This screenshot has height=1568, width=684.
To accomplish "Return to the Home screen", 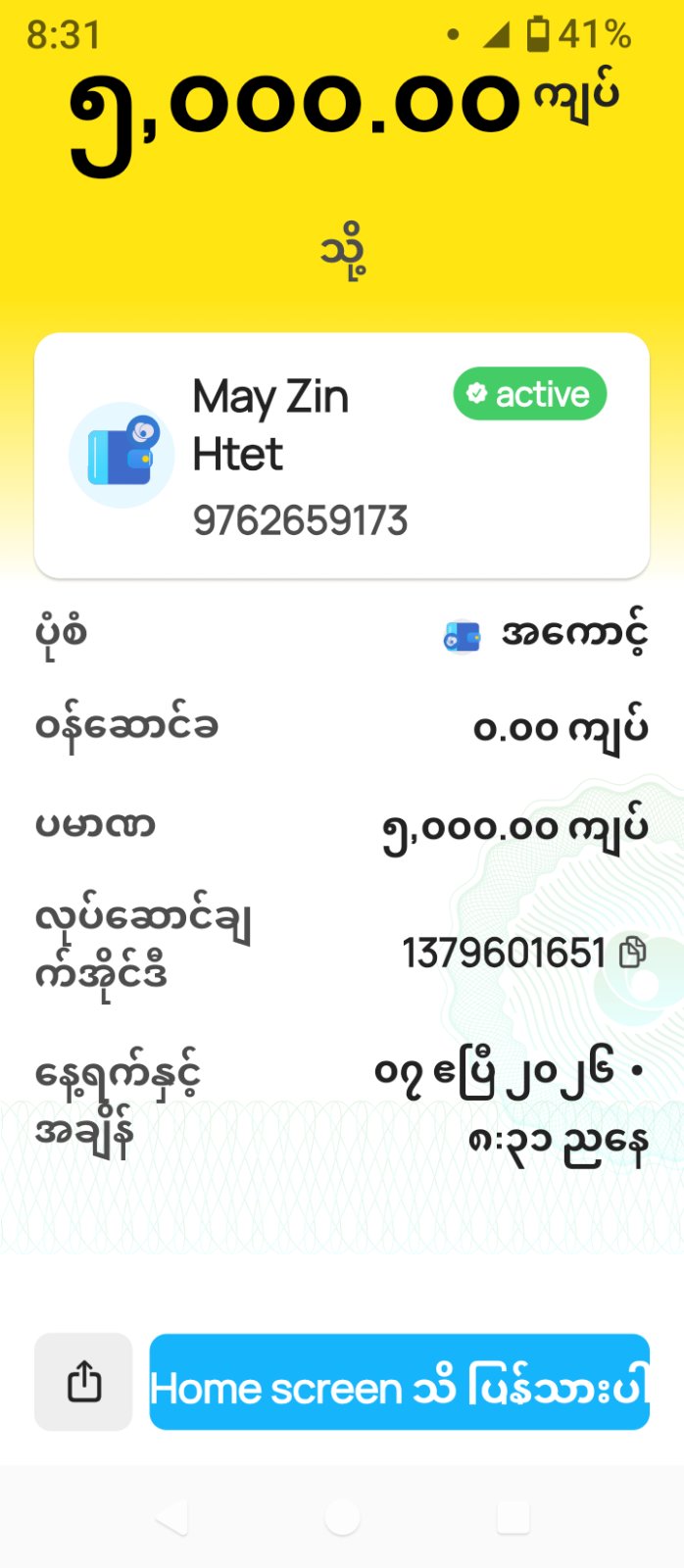I will click(x=399, y=1382).
